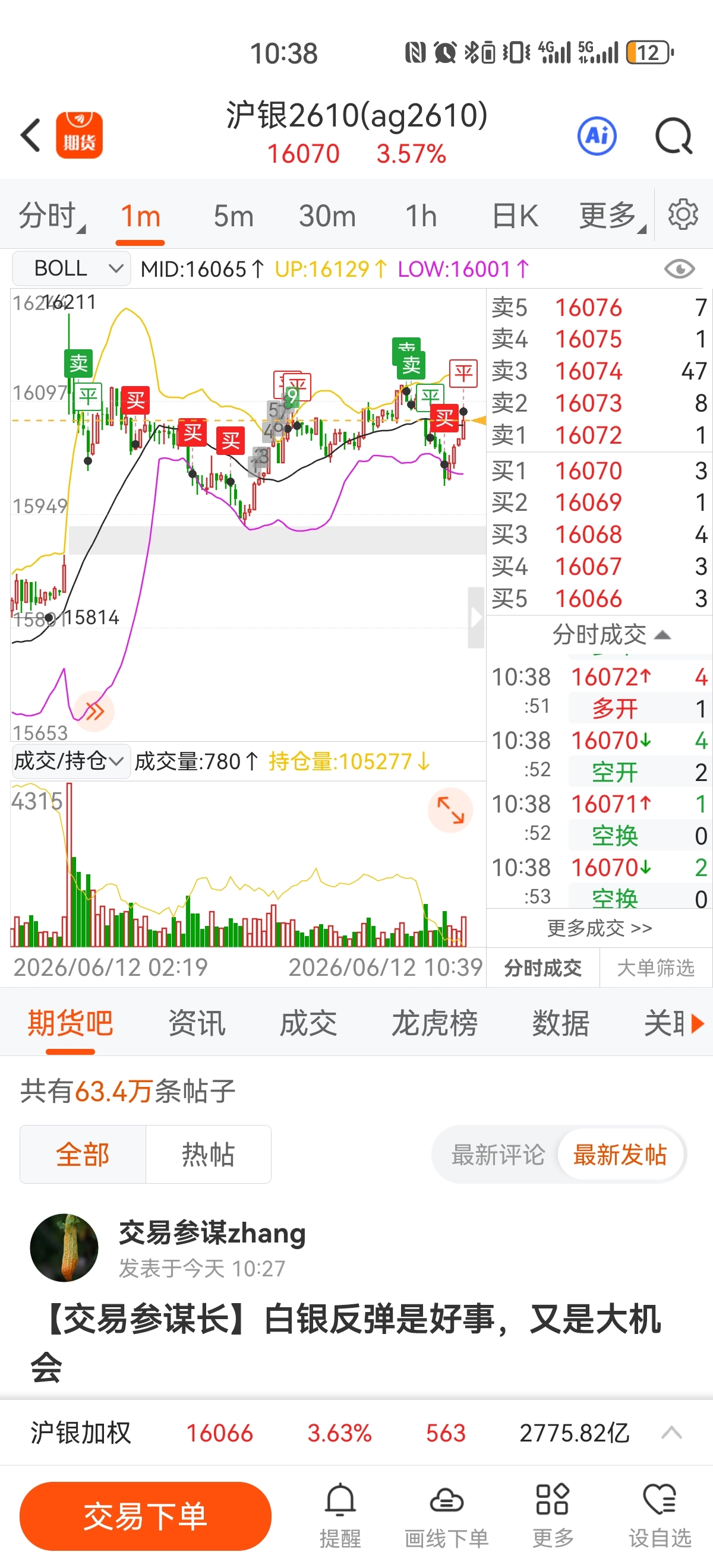This screenshot has height=1568, width=713.
Task: Open the Ai assistant icon
Action: click(596, 135)
